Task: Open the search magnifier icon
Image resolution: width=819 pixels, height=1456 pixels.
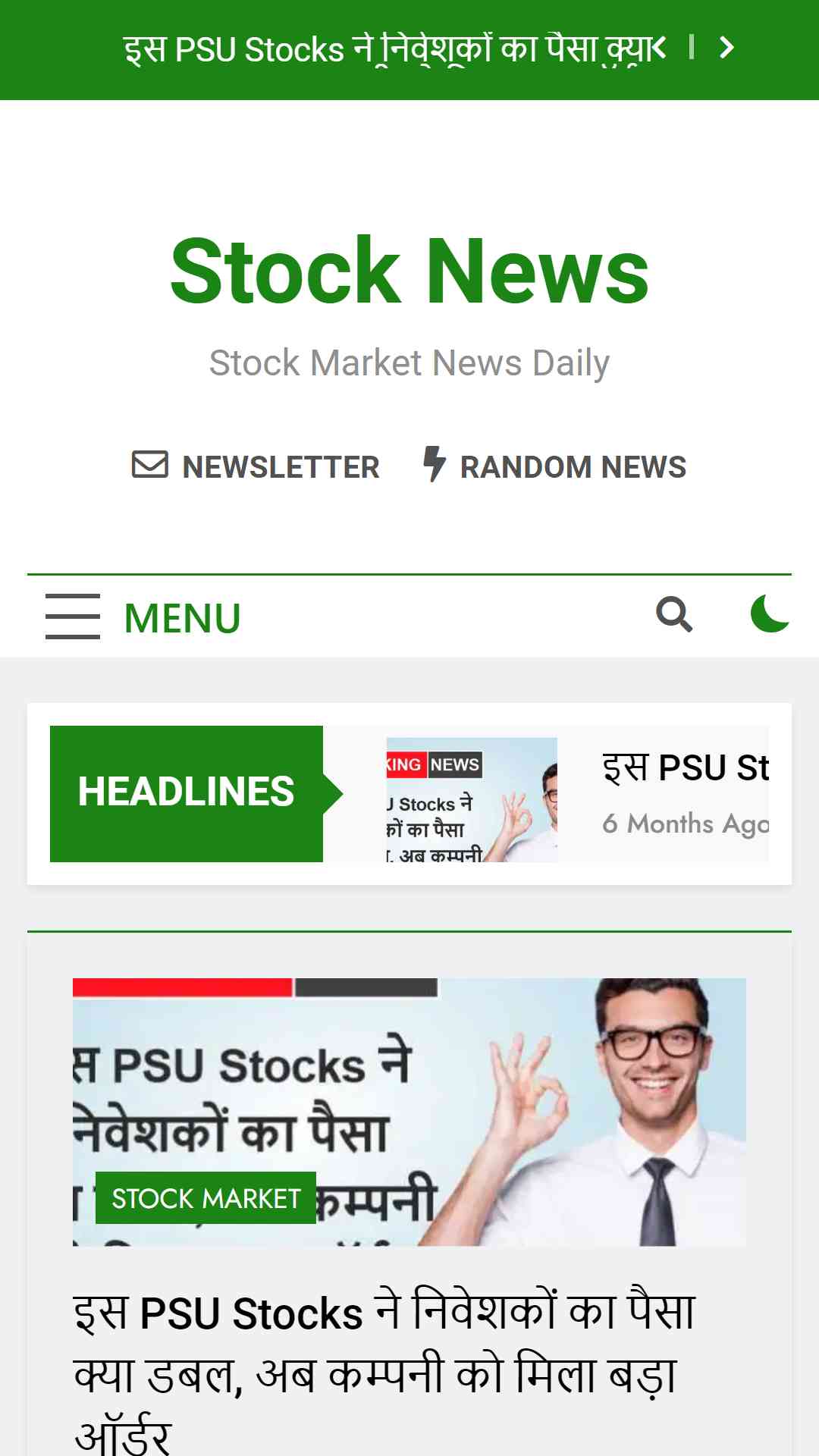Action: click(674, 614)
